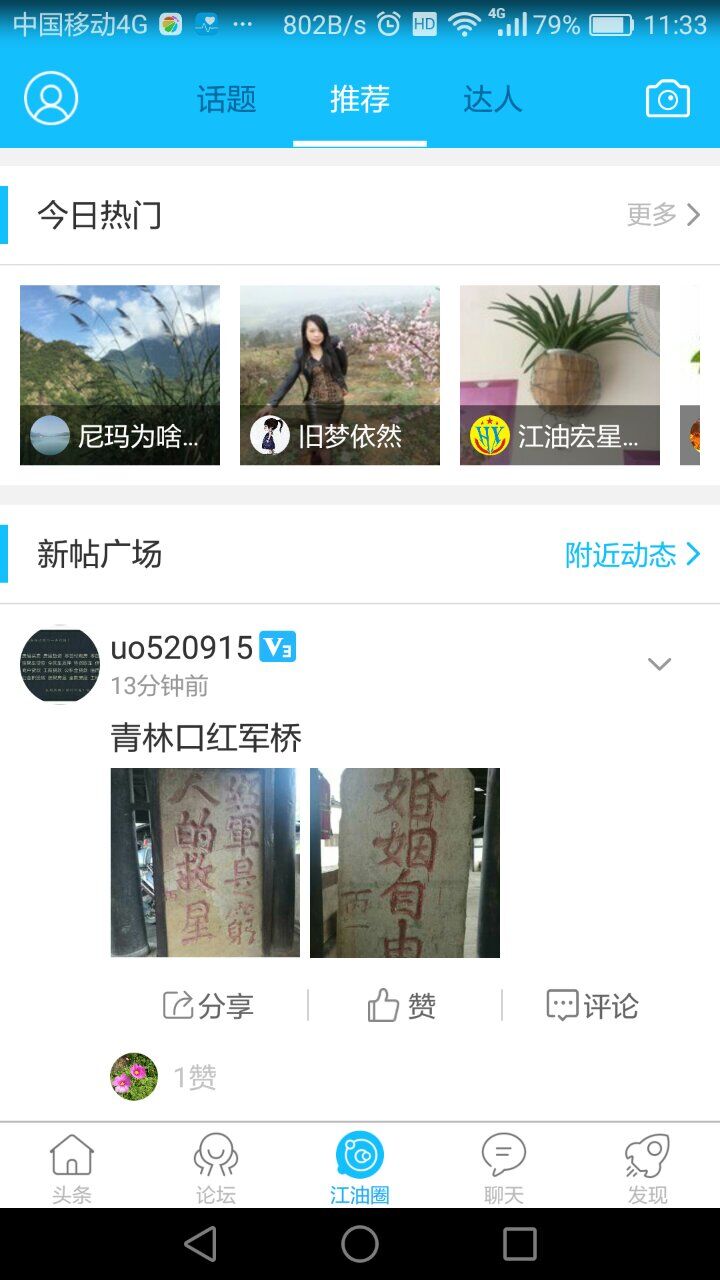Open the profile avatar icon
Viewport: 720px width, 1280px height.
tap(51, 99)
